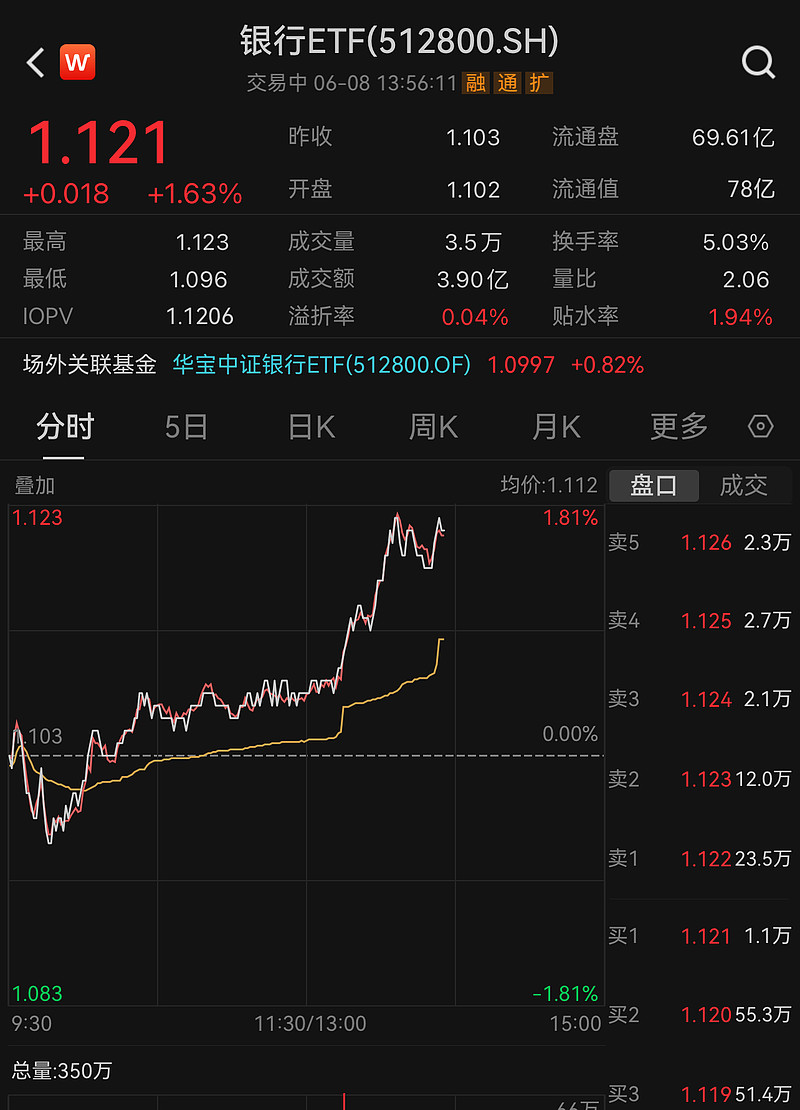
Task: Tap the 买1 price 1.121 row
Action: [x=700, y=936]
